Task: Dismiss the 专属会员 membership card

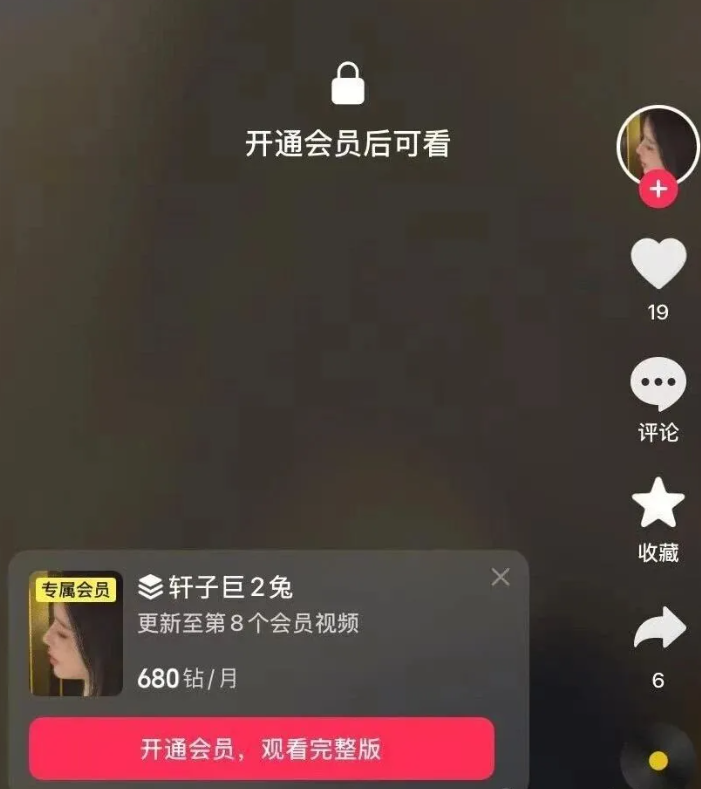Action: tap(500, 577)
